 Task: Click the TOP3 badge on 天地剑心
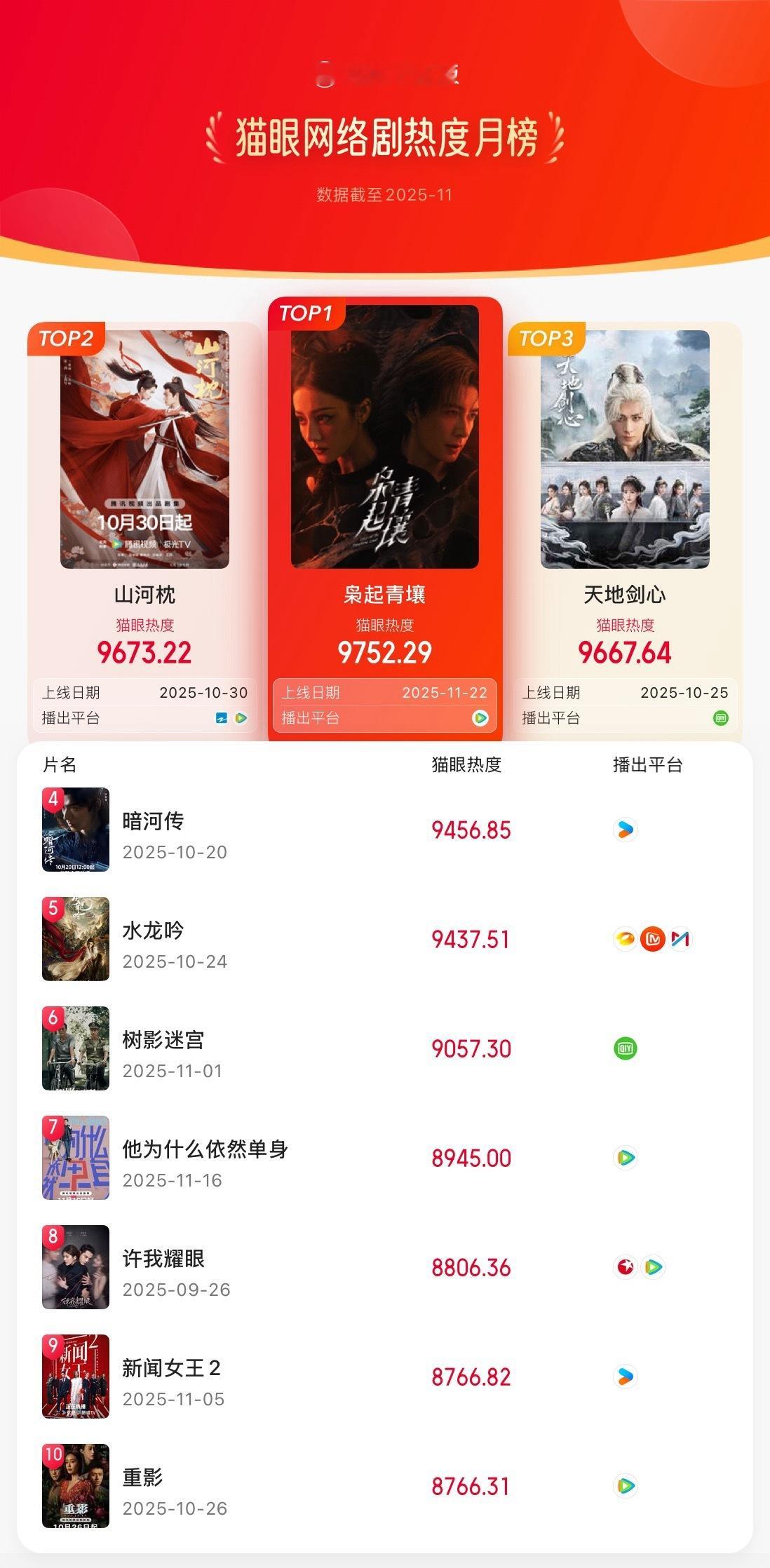click(x=545, y=339)
